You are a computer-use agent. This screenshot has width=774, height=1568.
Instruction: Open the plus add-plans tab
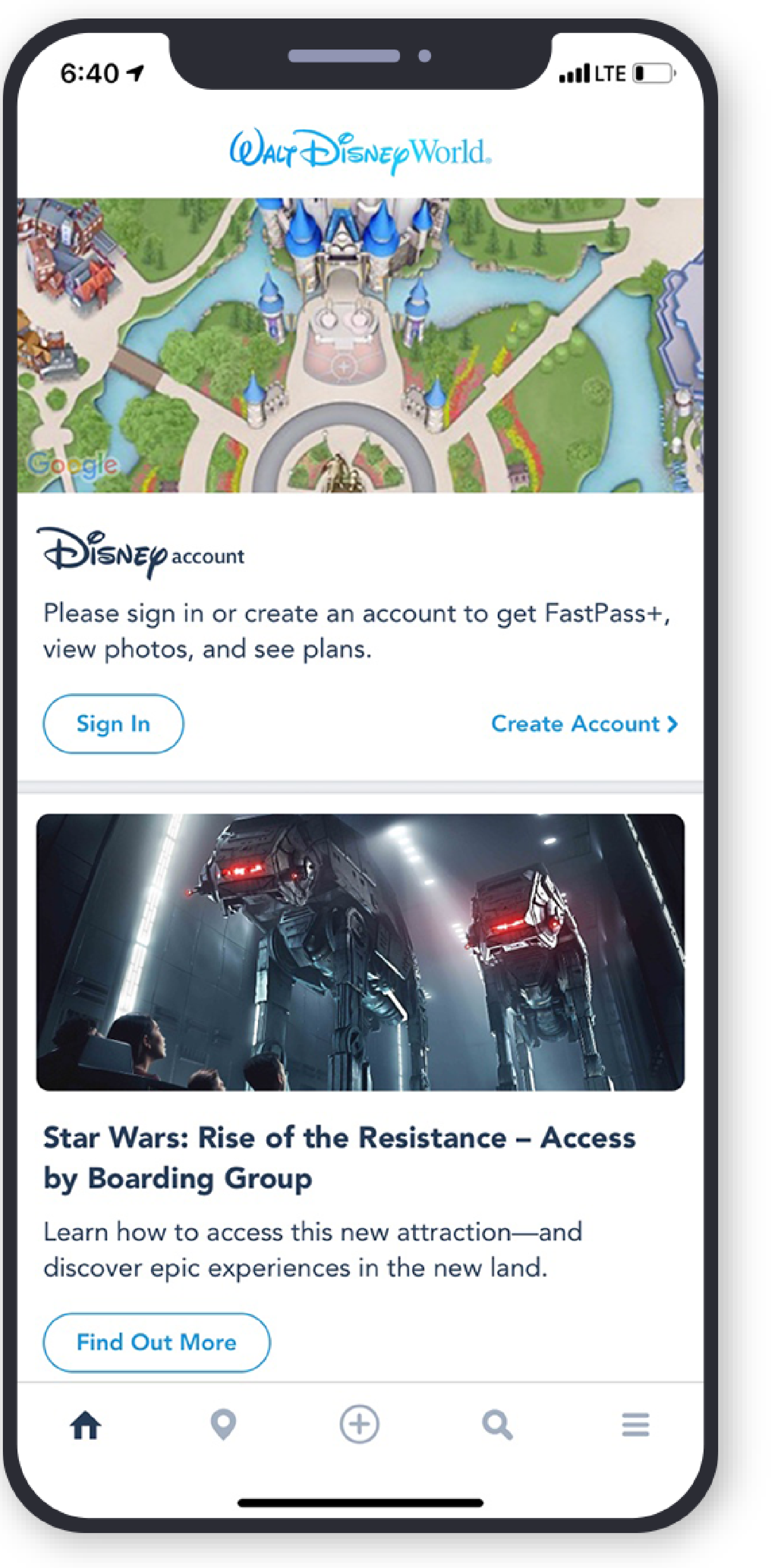(x=359, y=1424)
